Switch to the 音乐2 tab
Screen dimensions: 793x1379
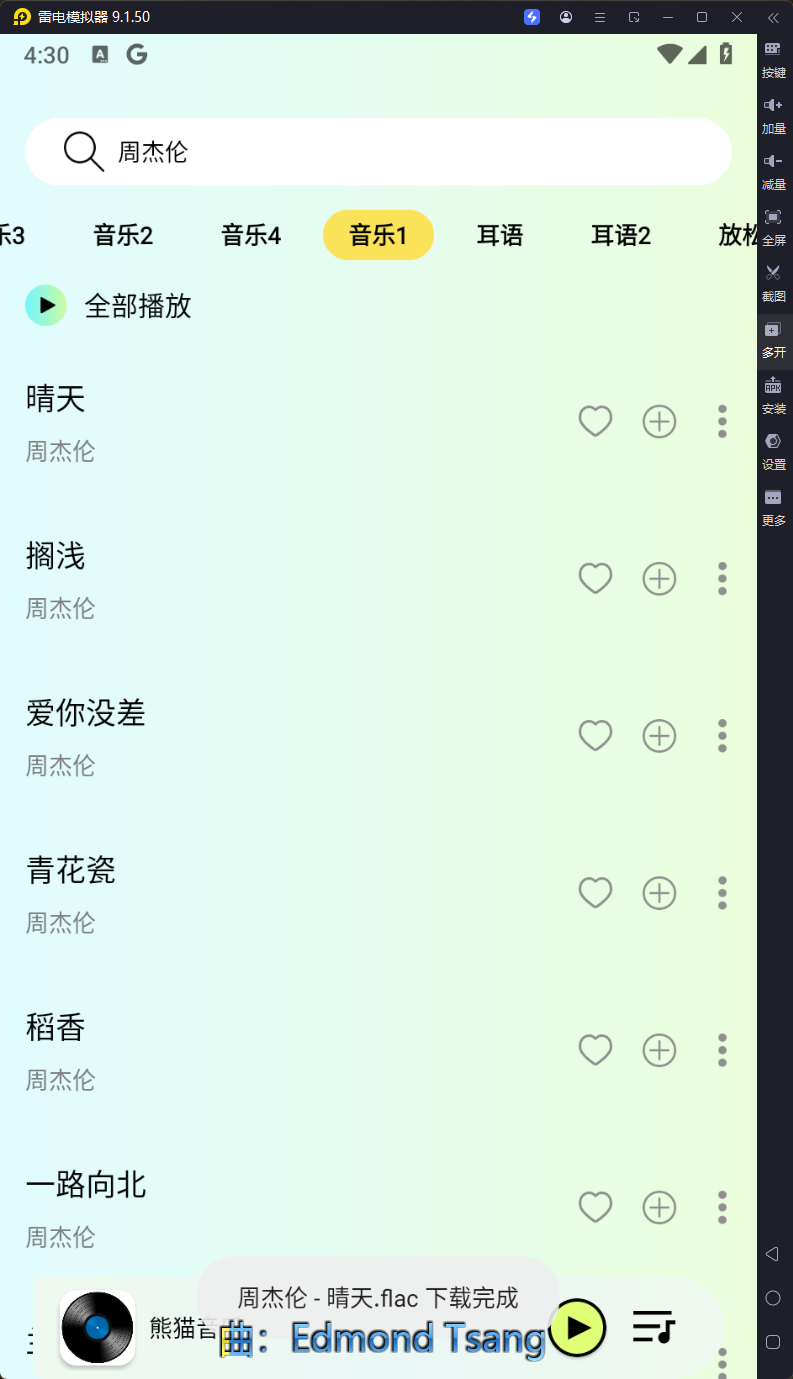(x=122, y=235)
